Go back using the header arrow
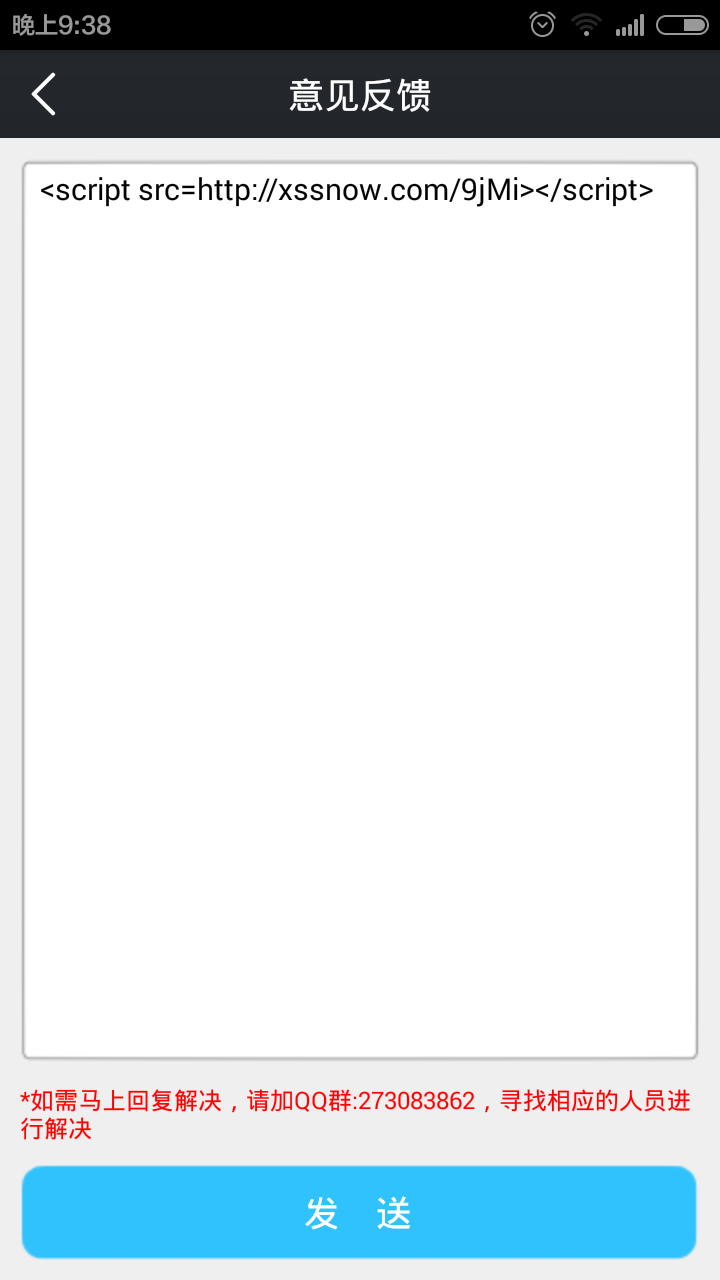This screenshot has height=1280, width=720. pyautogui.click(x=44, y=94)
